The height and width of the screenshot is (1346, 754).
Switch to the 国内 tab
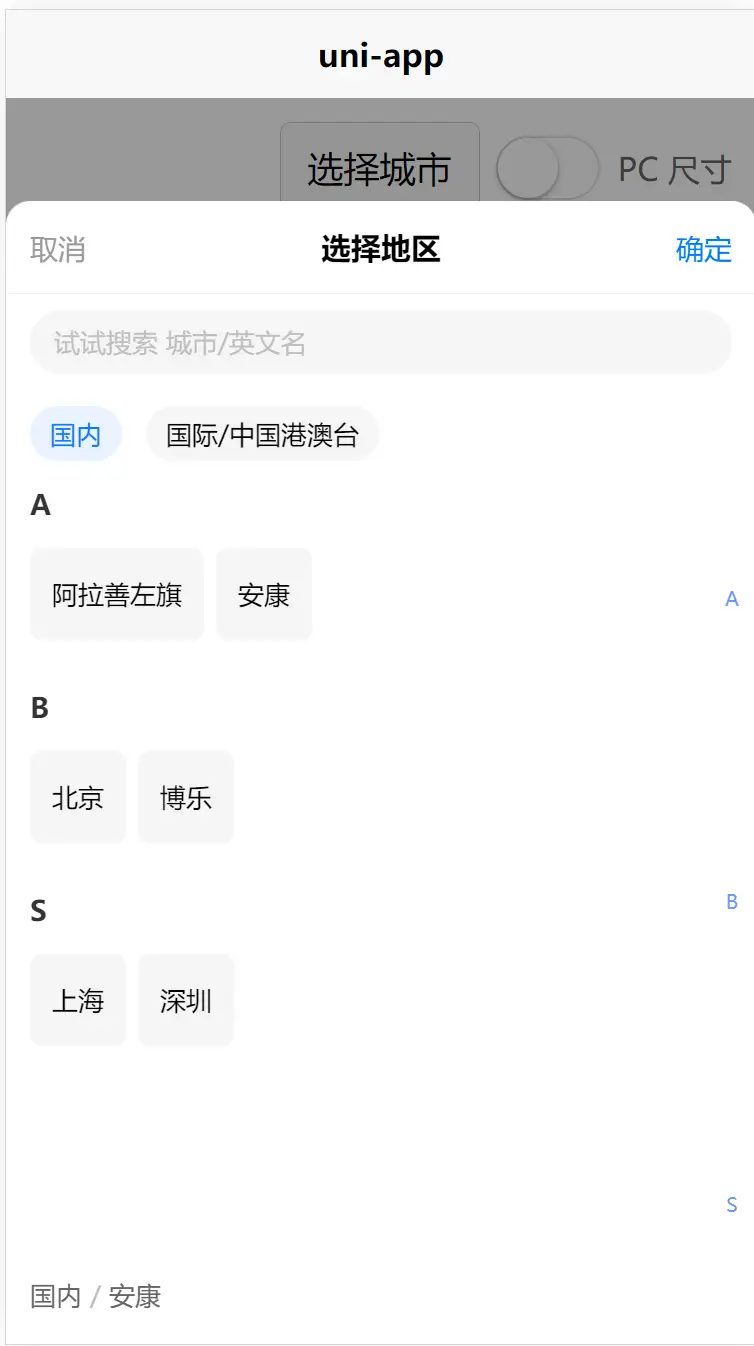click(76, 435)
